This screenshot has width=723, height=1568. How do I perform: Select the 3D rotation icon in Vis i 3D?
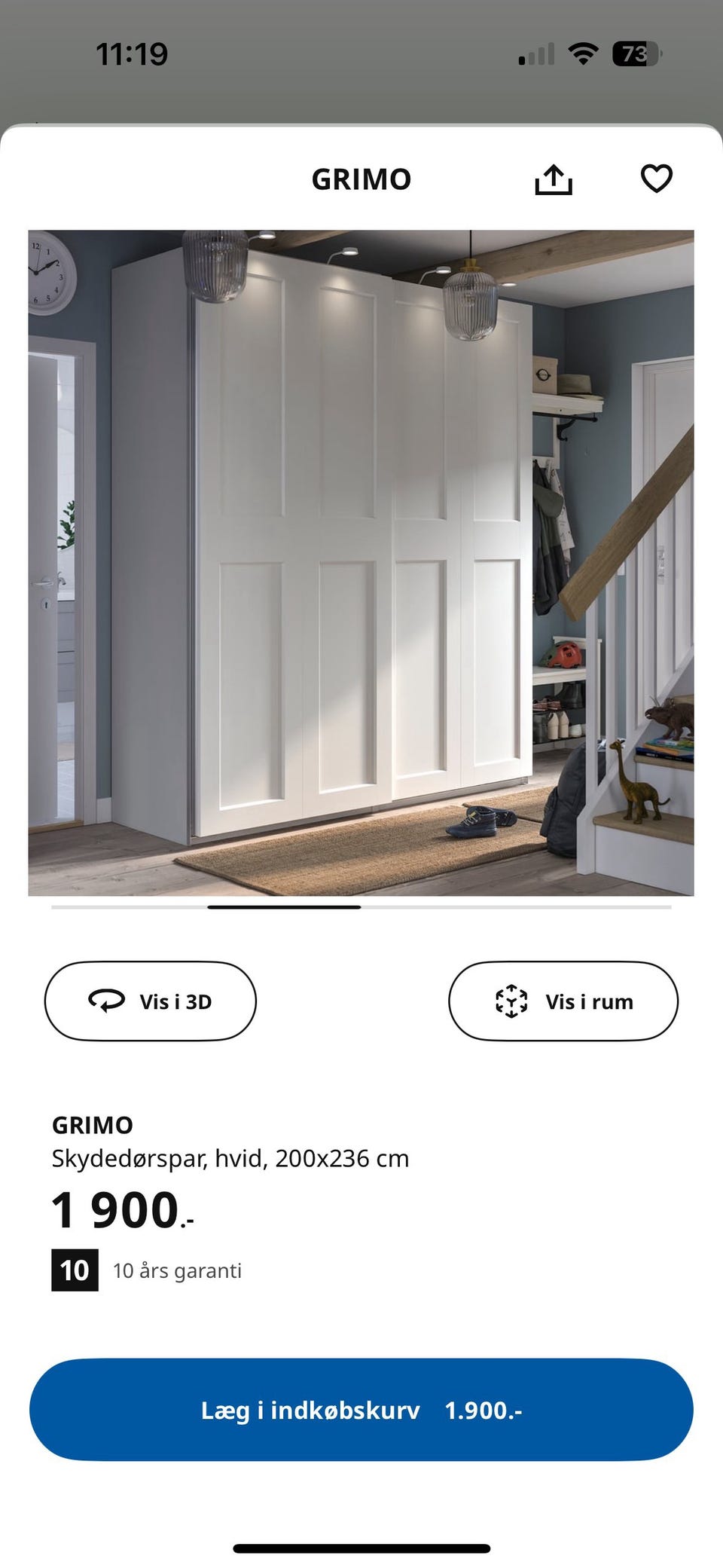[x=105, y=1001]
